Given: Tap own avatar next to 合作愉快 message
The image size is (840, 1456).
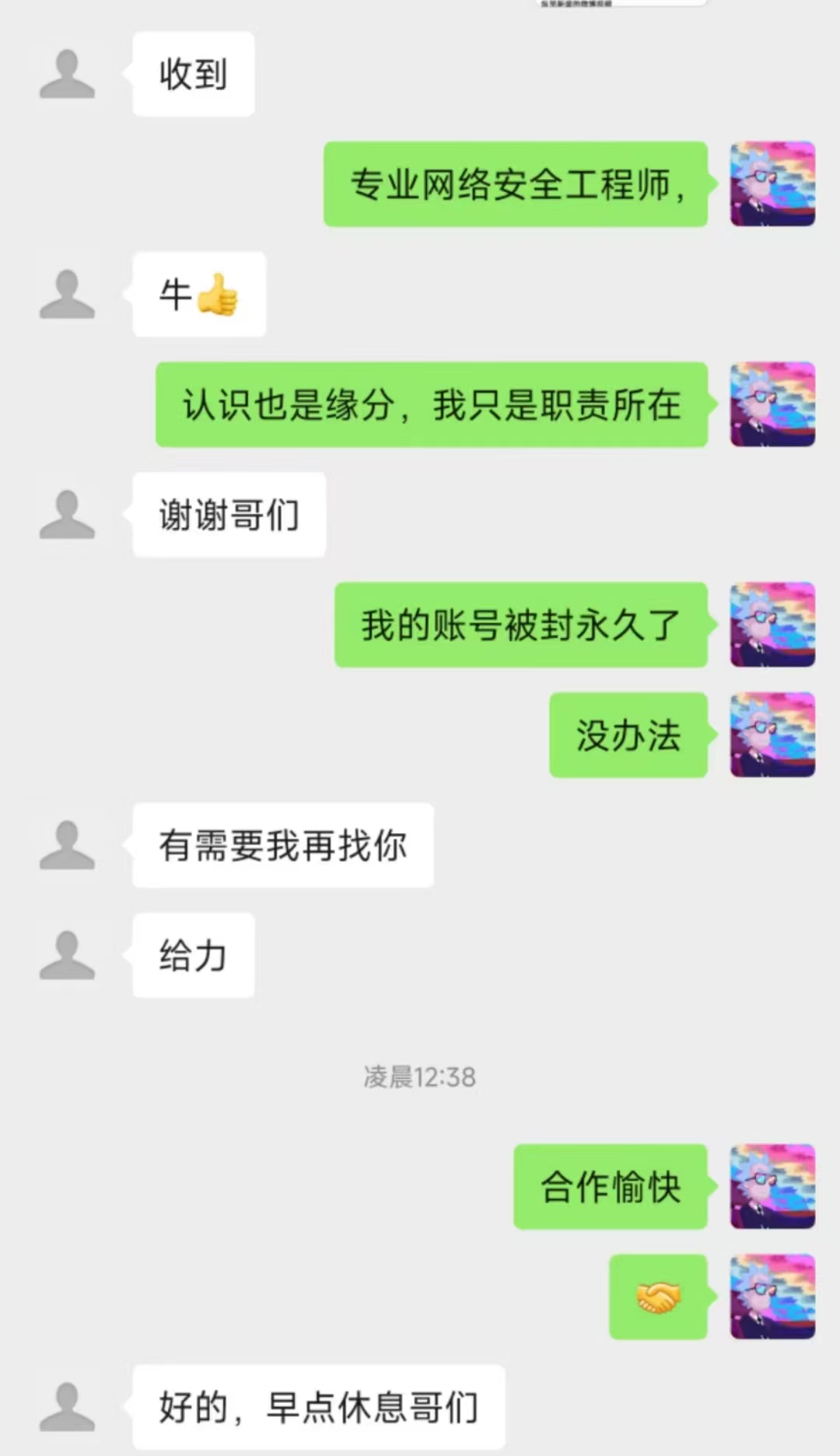Looking at the screenshot, I should [772, 1186].
